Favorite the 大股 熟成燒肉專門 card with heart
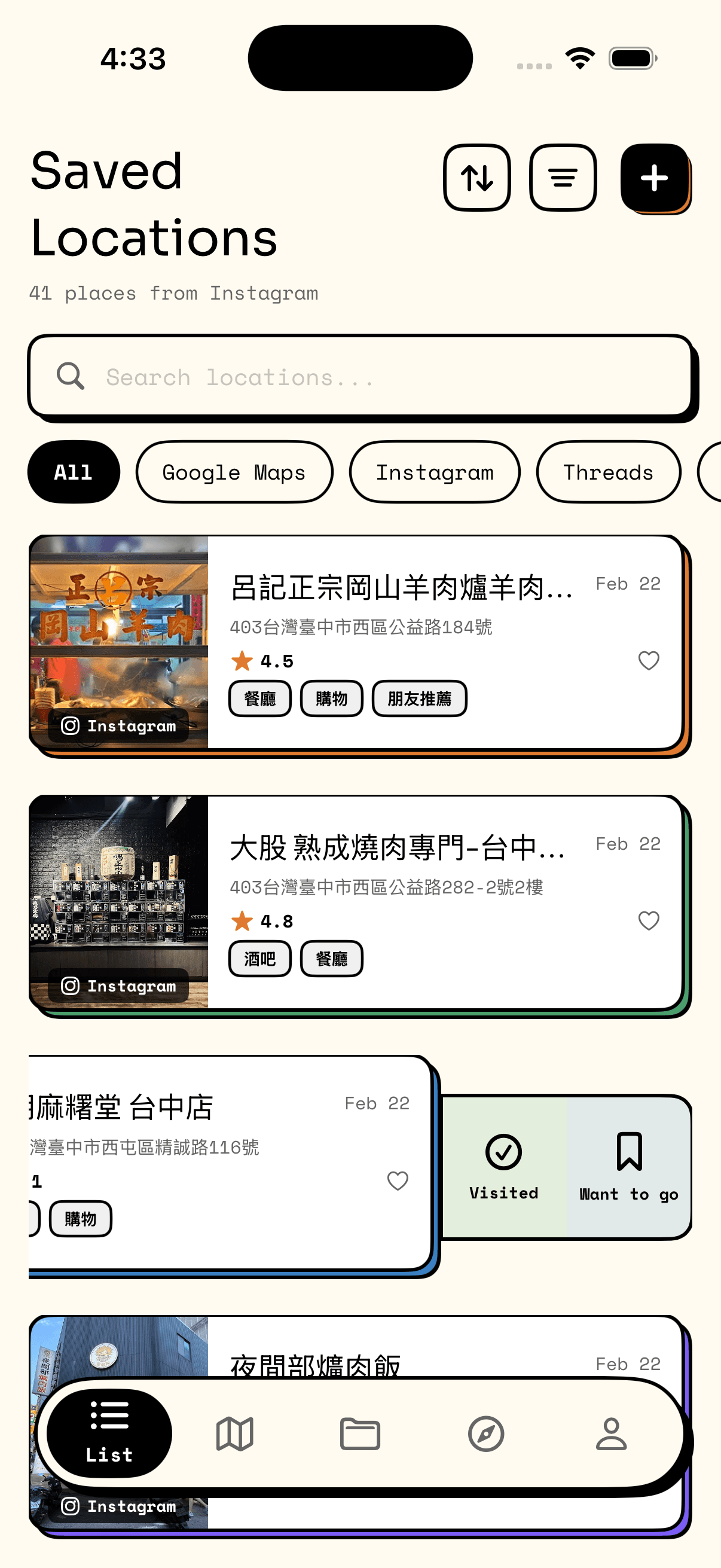Viewport: 721px width, 1568px height. pos(649,920)
